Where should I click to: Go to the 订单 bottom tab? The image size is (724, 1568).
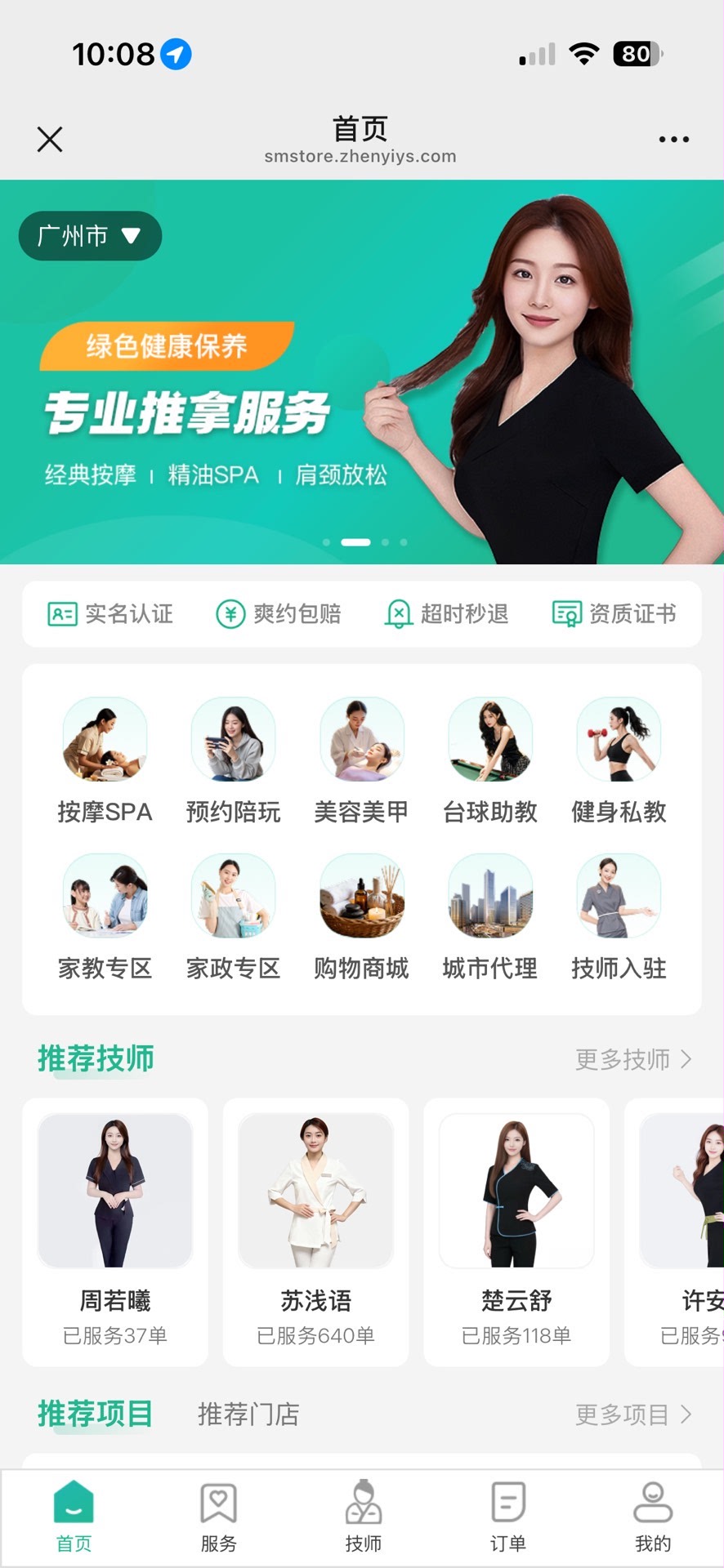(x=507, y=1517)
